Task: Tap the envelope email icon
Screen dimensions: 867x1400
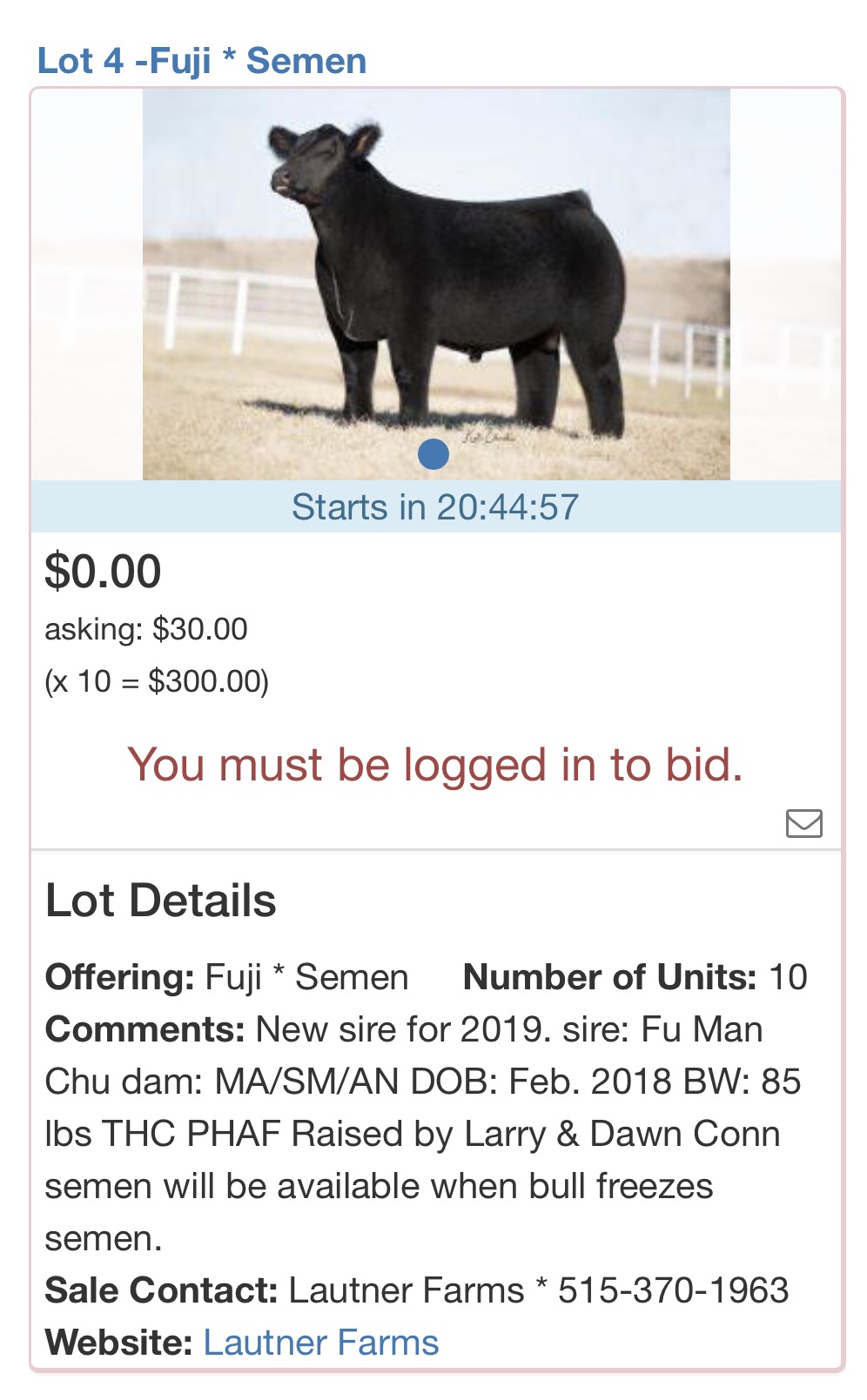Action: pyautogui.click(x=803, y=823)
